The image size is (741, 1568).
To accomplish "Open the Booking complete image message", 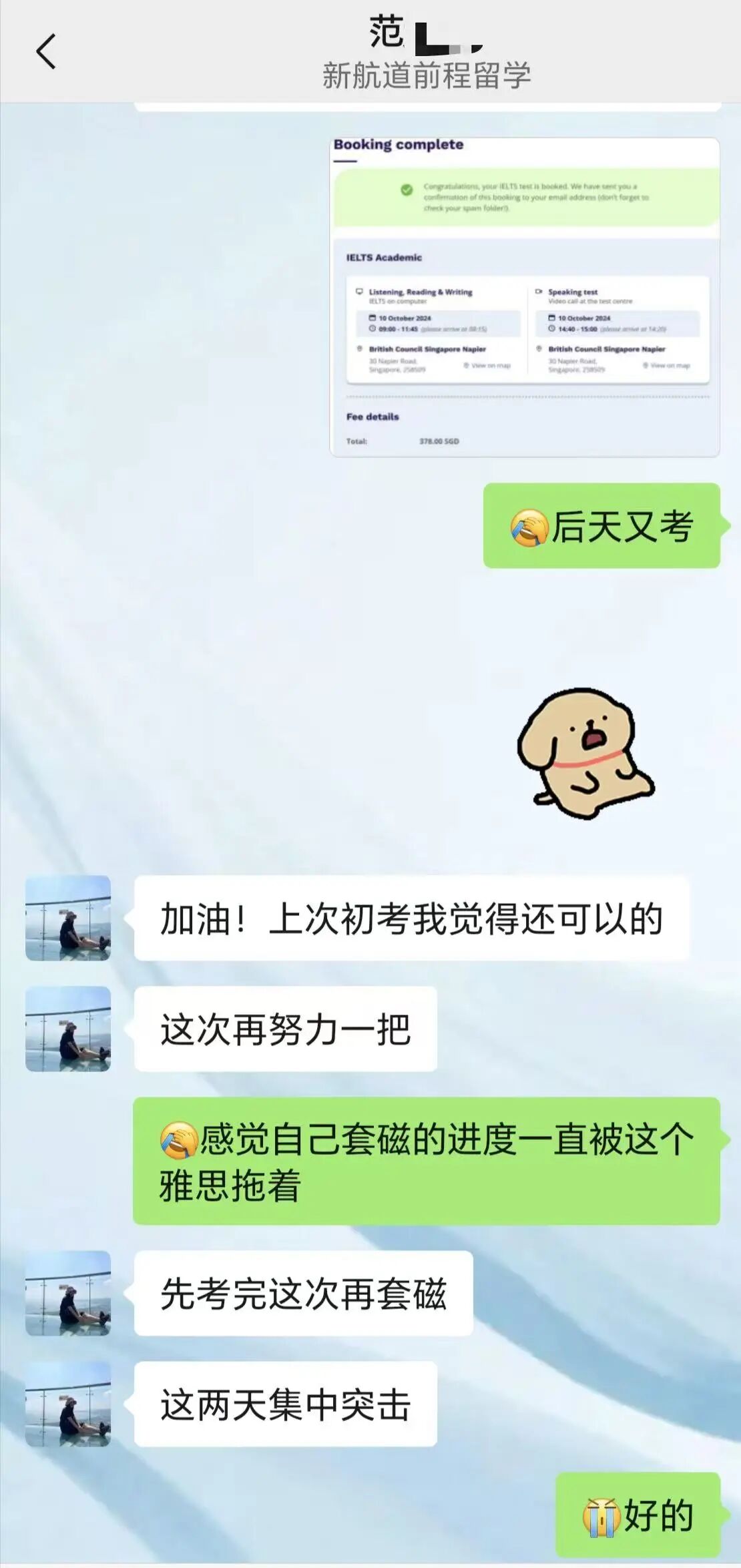I will (525, 297).
